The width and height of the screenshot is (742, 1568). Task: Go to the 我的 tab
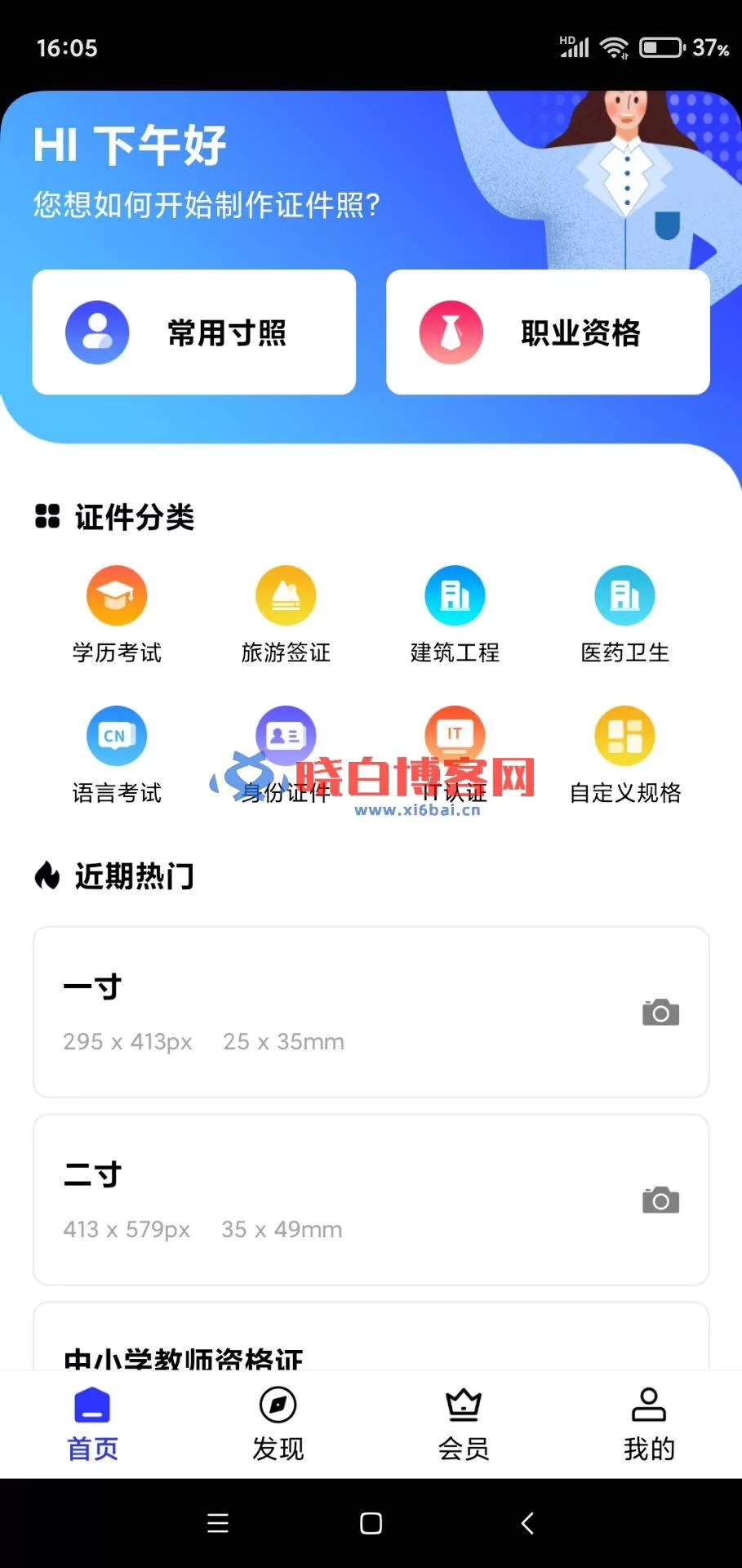point(649,1423)
